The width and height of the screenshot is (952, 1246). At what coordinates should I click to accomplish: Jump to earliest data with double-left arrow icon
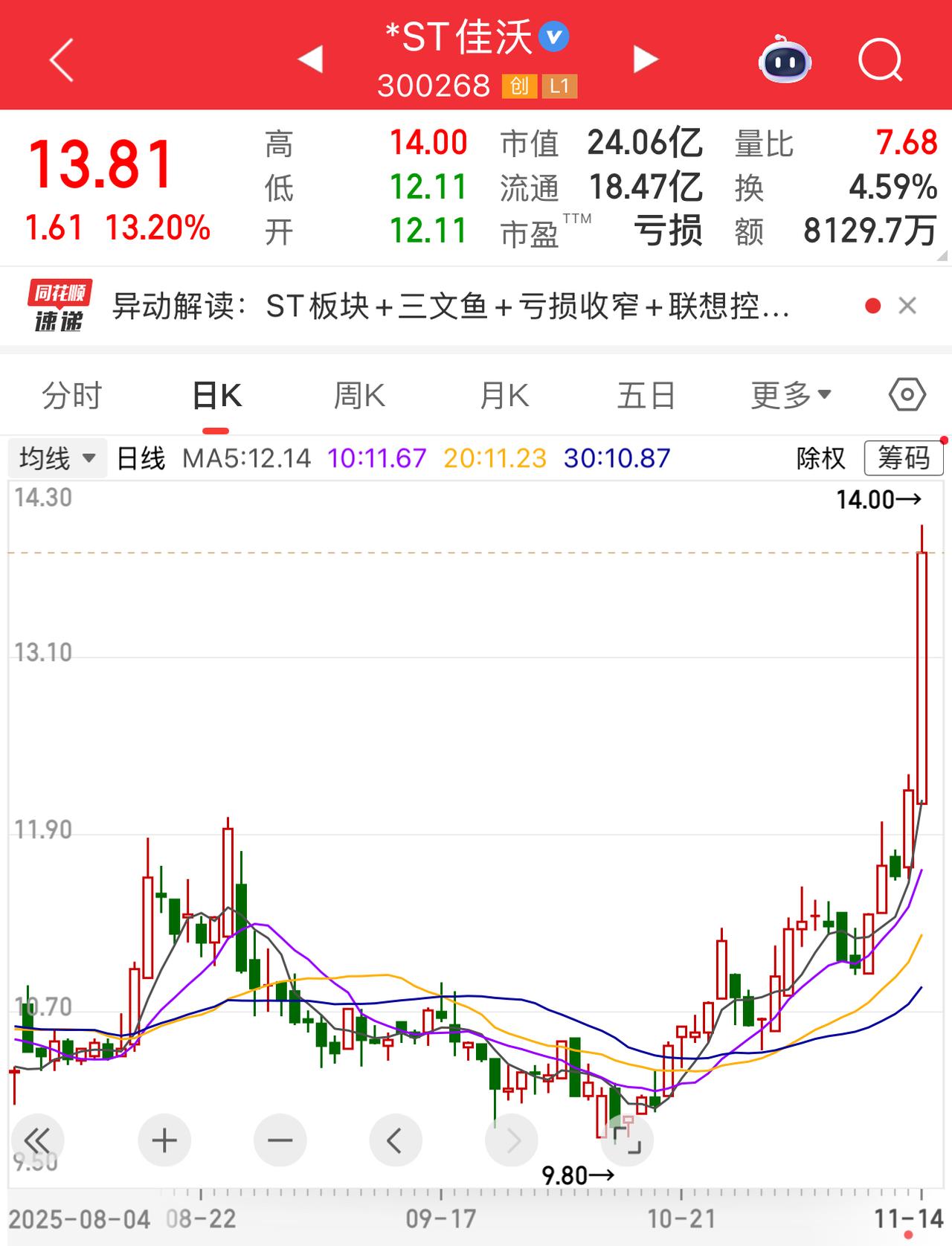(39, 1140)
